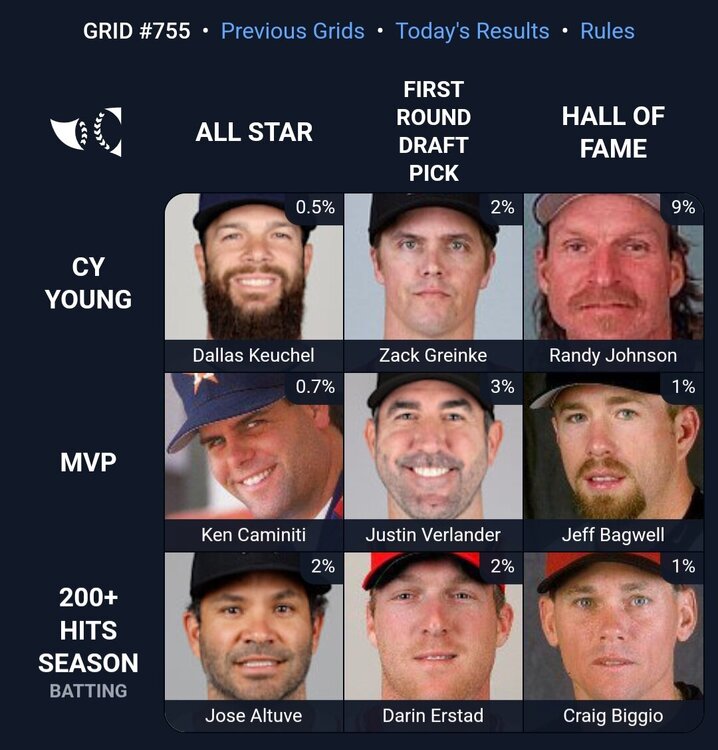The width and height of the screenshot is (718, 750).
Task: Tap the Jose Altuve tile
Action: [x=254, y=640]
